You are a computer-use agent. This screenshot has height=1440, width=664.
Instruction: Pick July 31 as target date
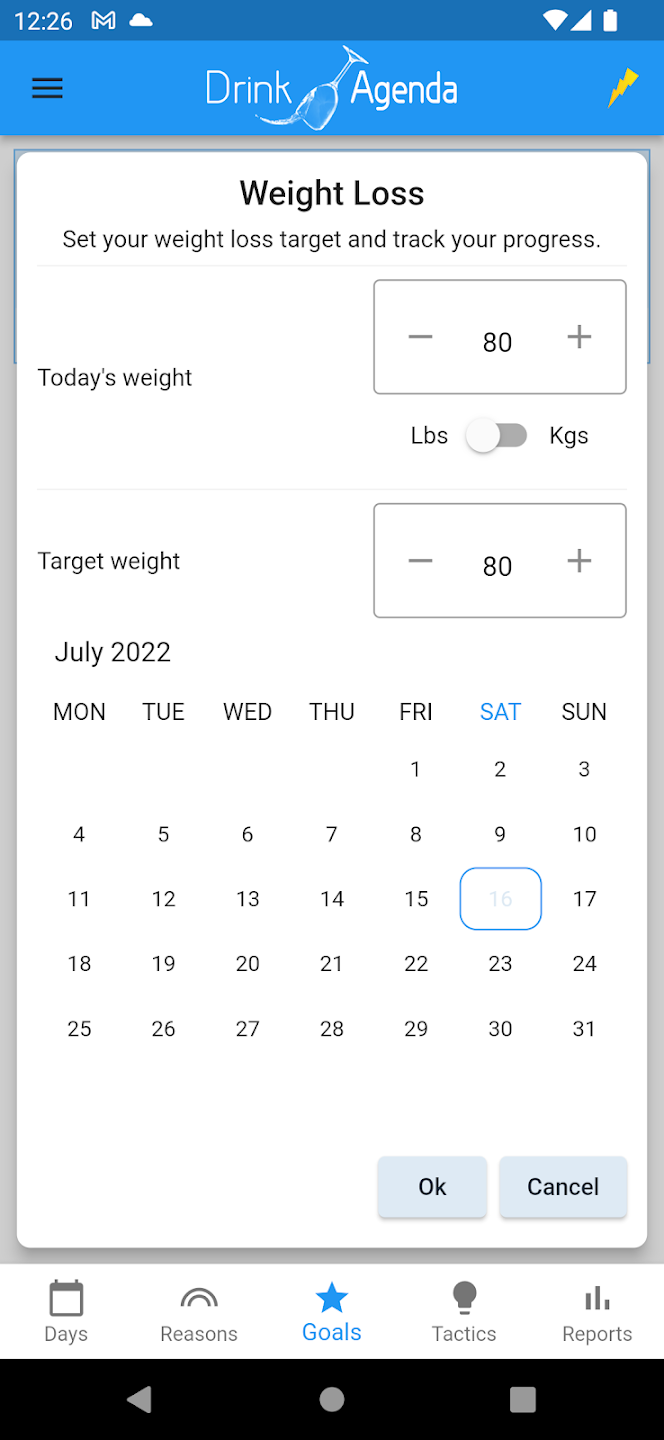point(584,1029)
